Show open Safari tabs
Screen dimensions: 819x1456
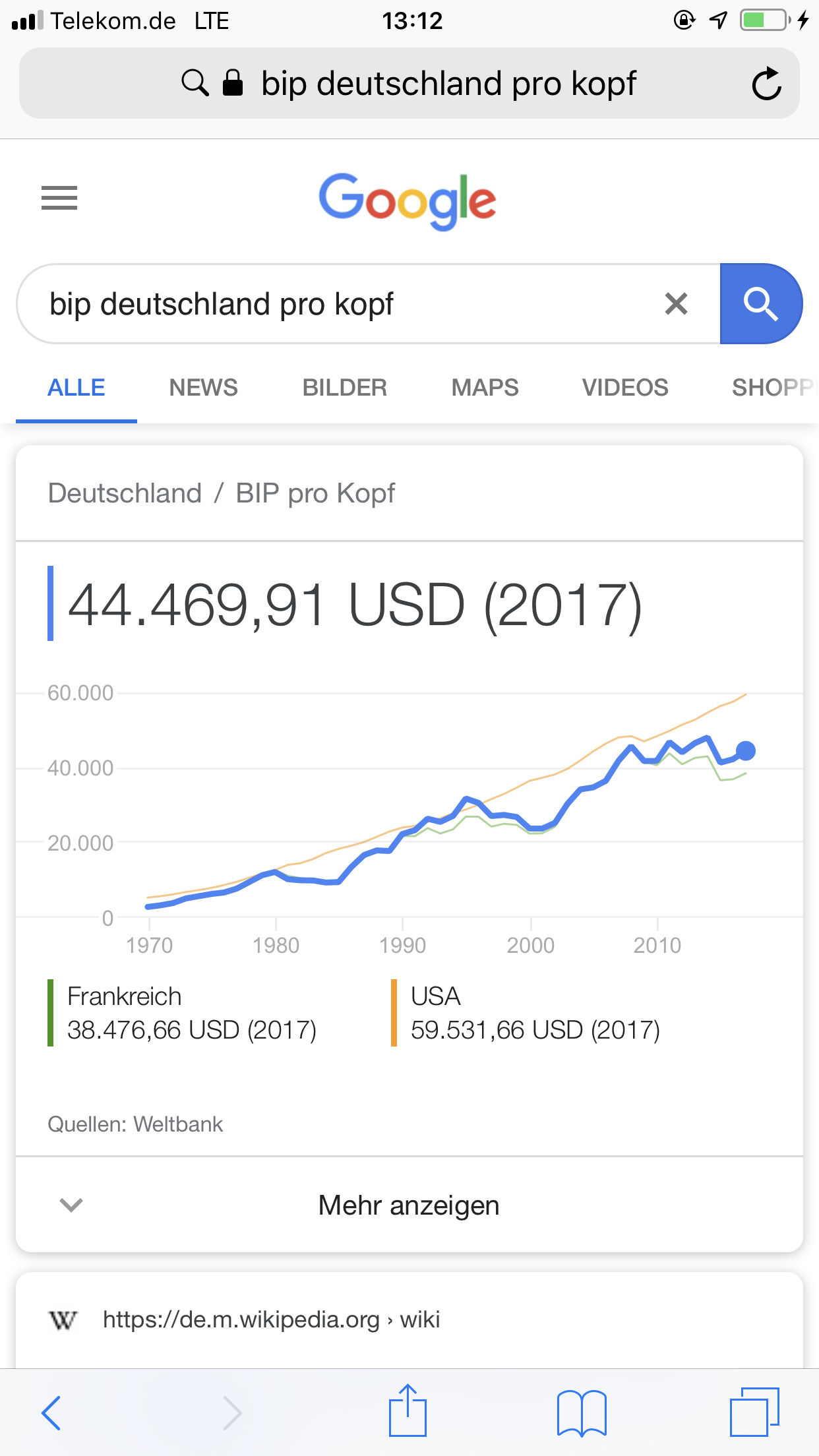click(x=754, y=1411)
